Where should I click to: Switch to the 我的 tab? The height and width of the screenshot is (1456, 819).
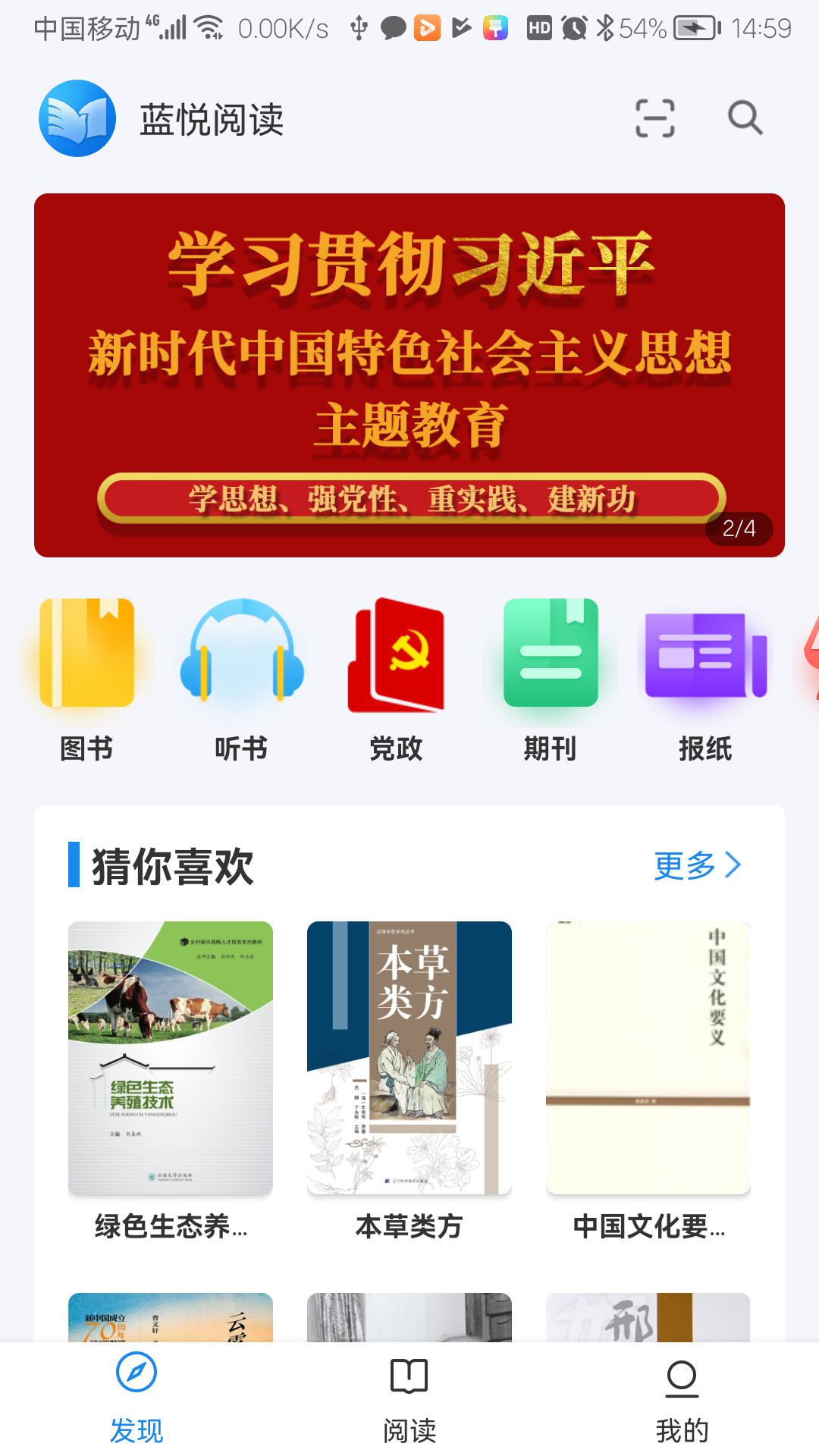click(x=680, y=1403)
